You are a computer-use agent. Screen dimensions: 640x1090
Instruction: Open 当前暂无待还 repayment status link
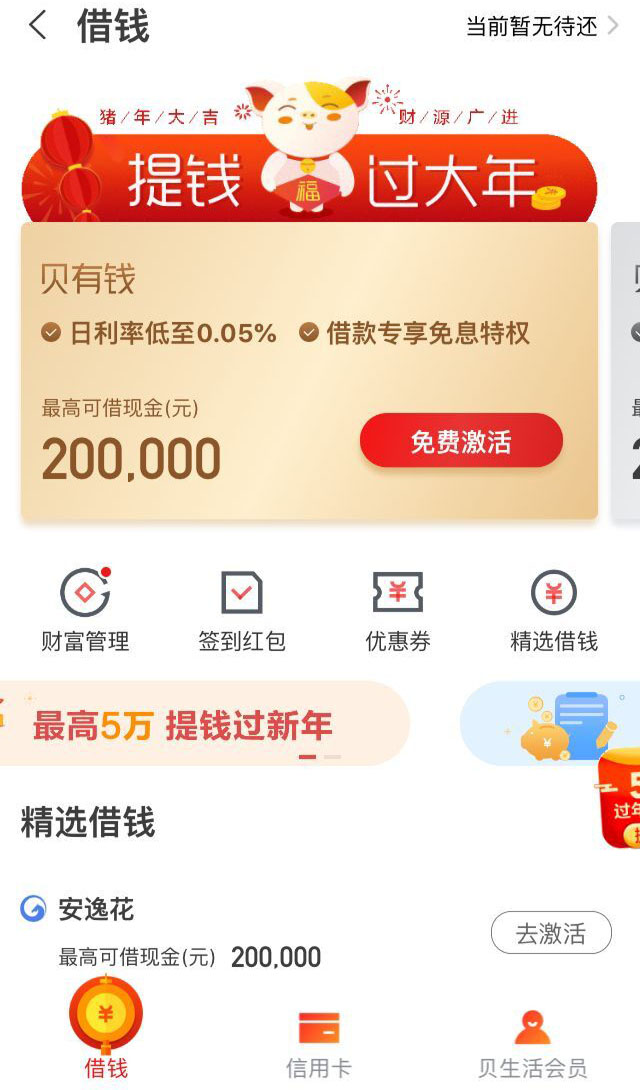point(542,27)
